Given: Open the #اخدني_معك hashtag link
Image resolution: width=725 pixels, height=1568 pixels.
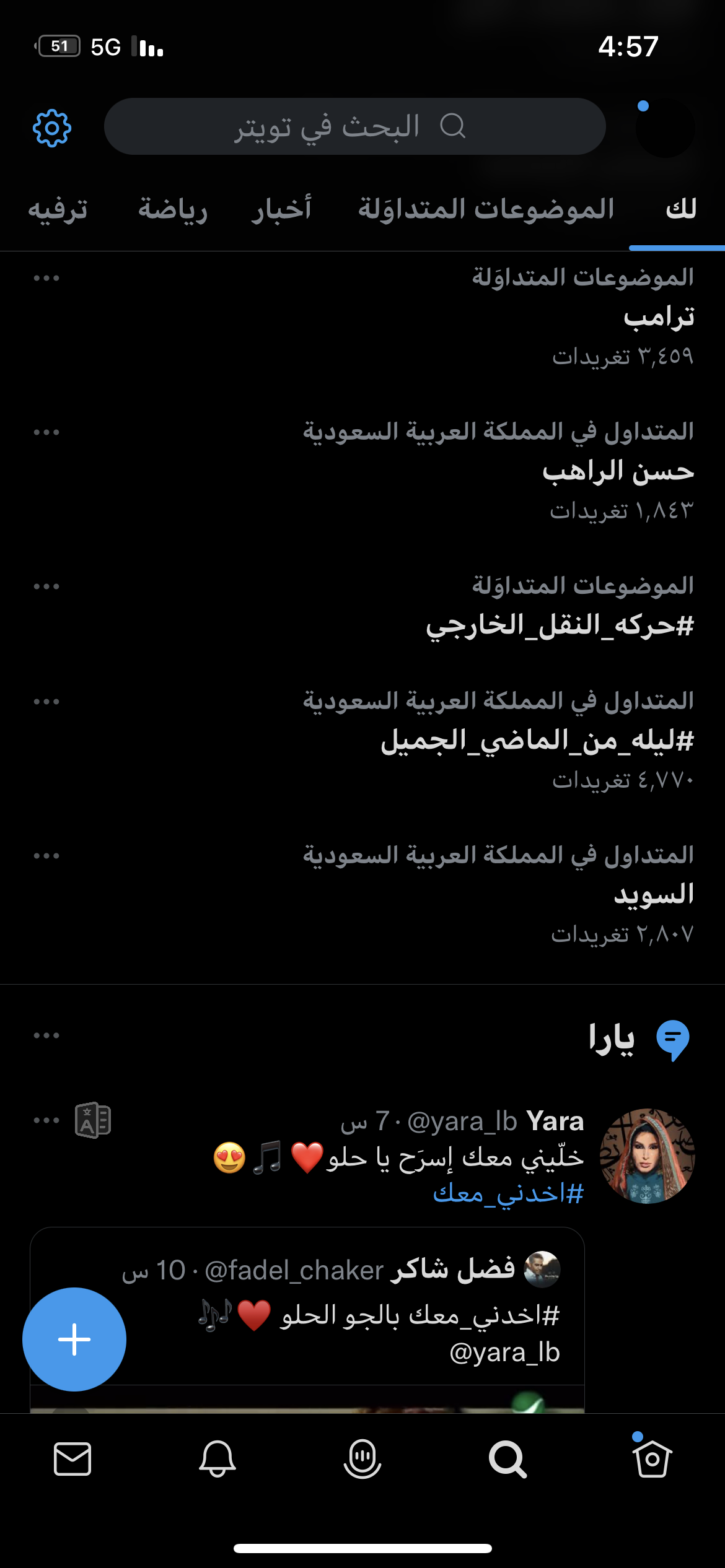Looking at the screenshot, I should point(508,1193).
